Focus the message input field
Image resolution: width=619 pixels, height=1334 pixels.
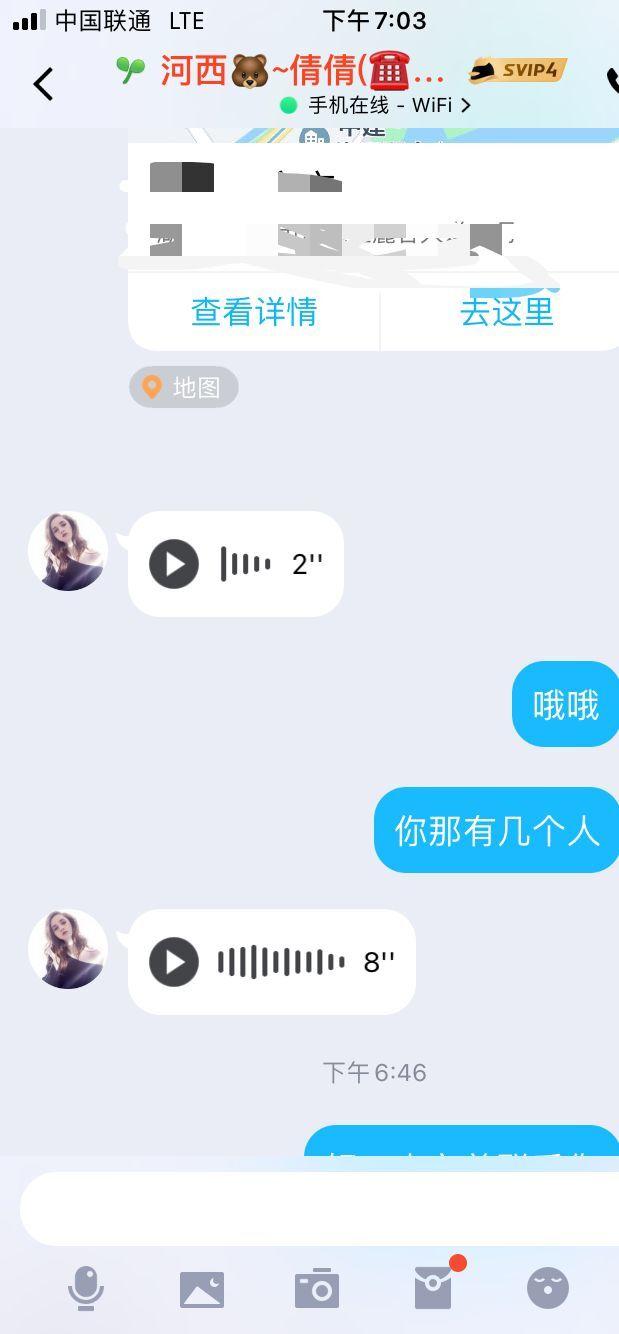click(320, 1208)
